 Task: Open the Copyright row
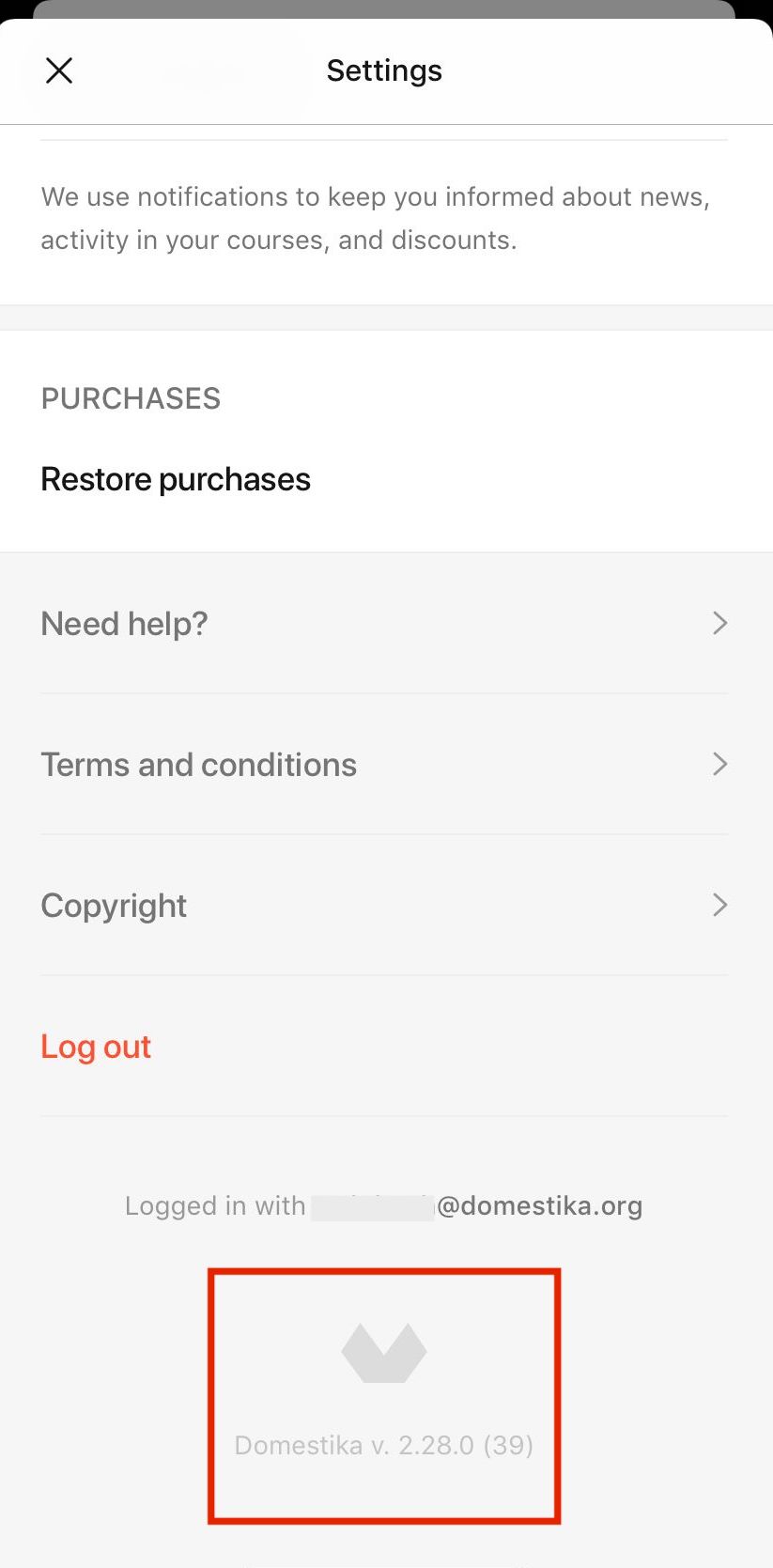point(385,906)
